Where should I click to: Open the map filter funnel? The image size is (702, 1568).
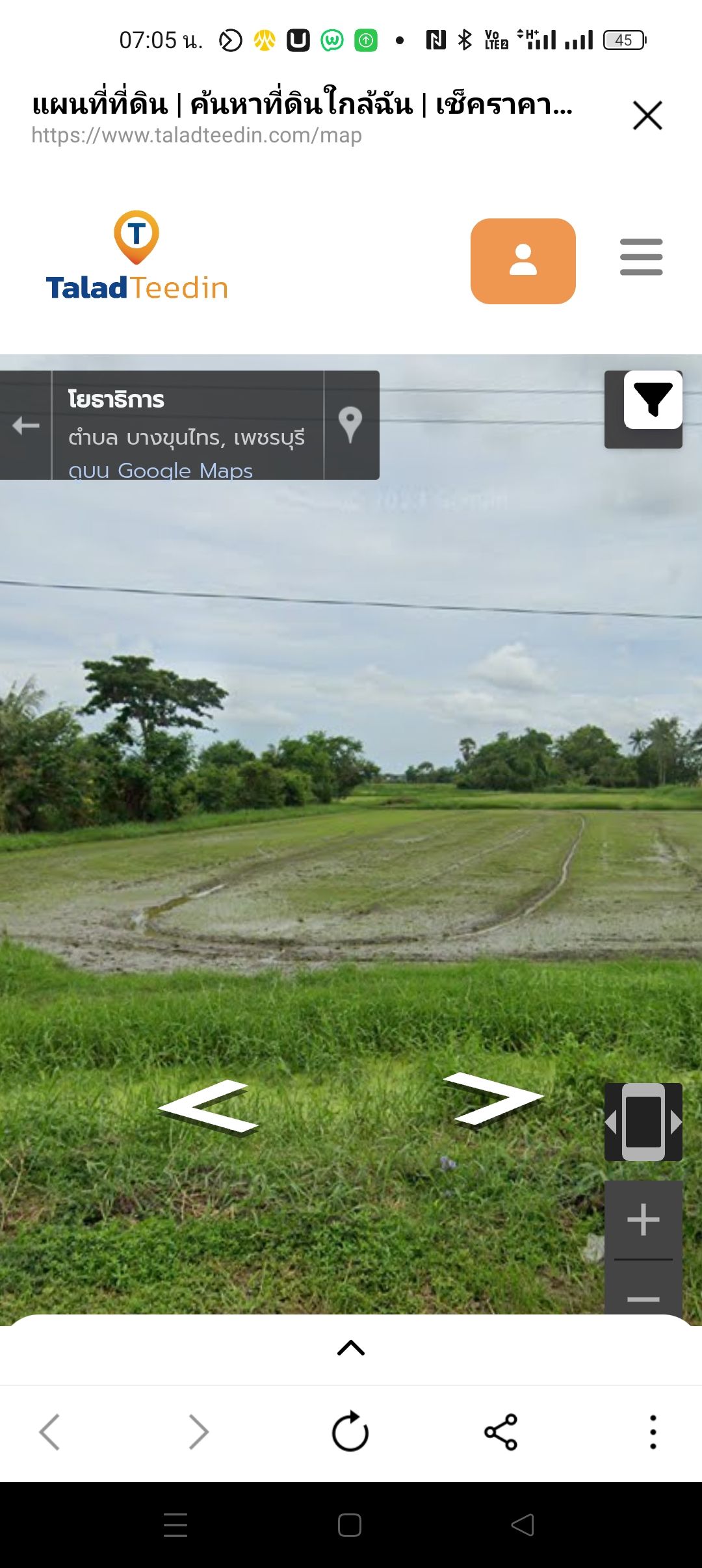pyautogui.click(x=653, y=399)
